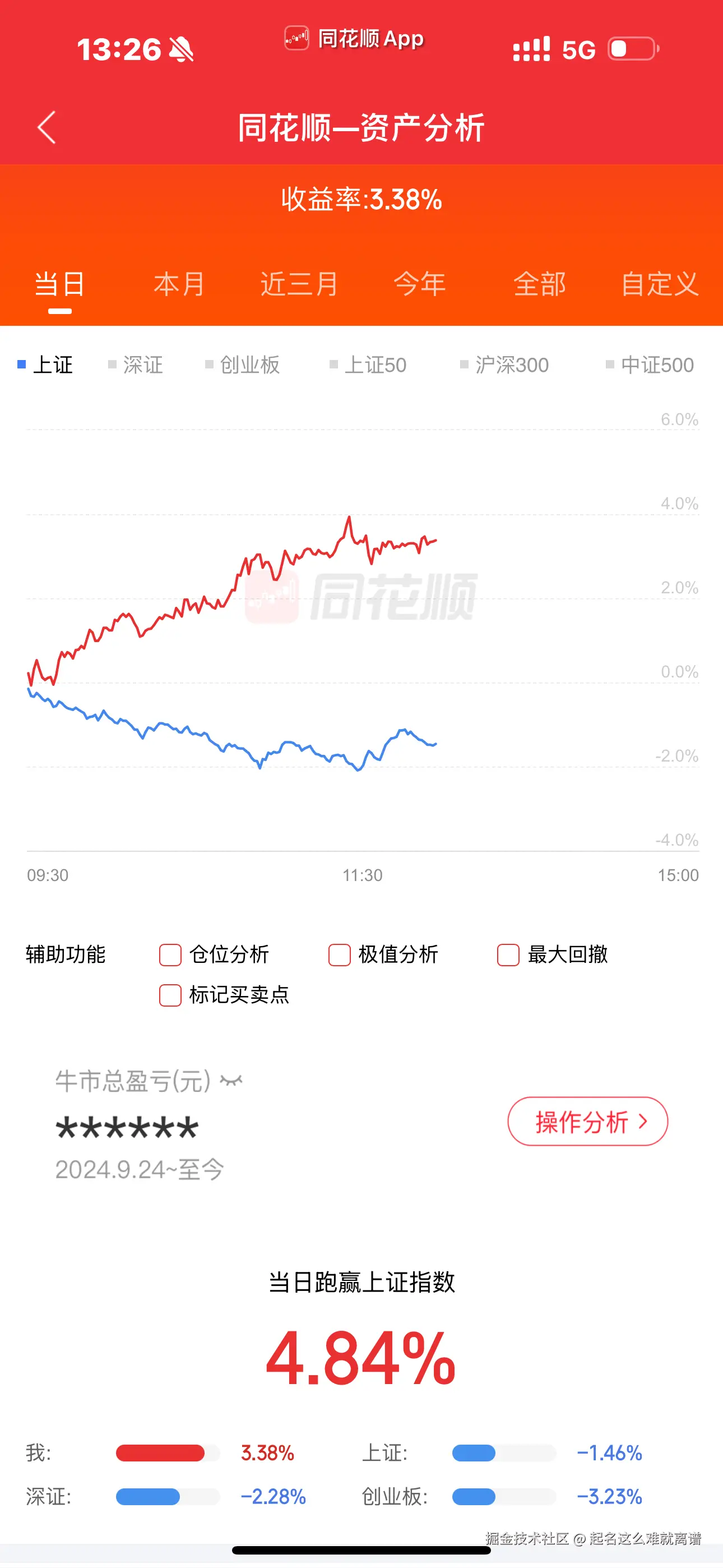Check the 极值分析 option
The image size is (723, 1568).
tap(339, 954)
